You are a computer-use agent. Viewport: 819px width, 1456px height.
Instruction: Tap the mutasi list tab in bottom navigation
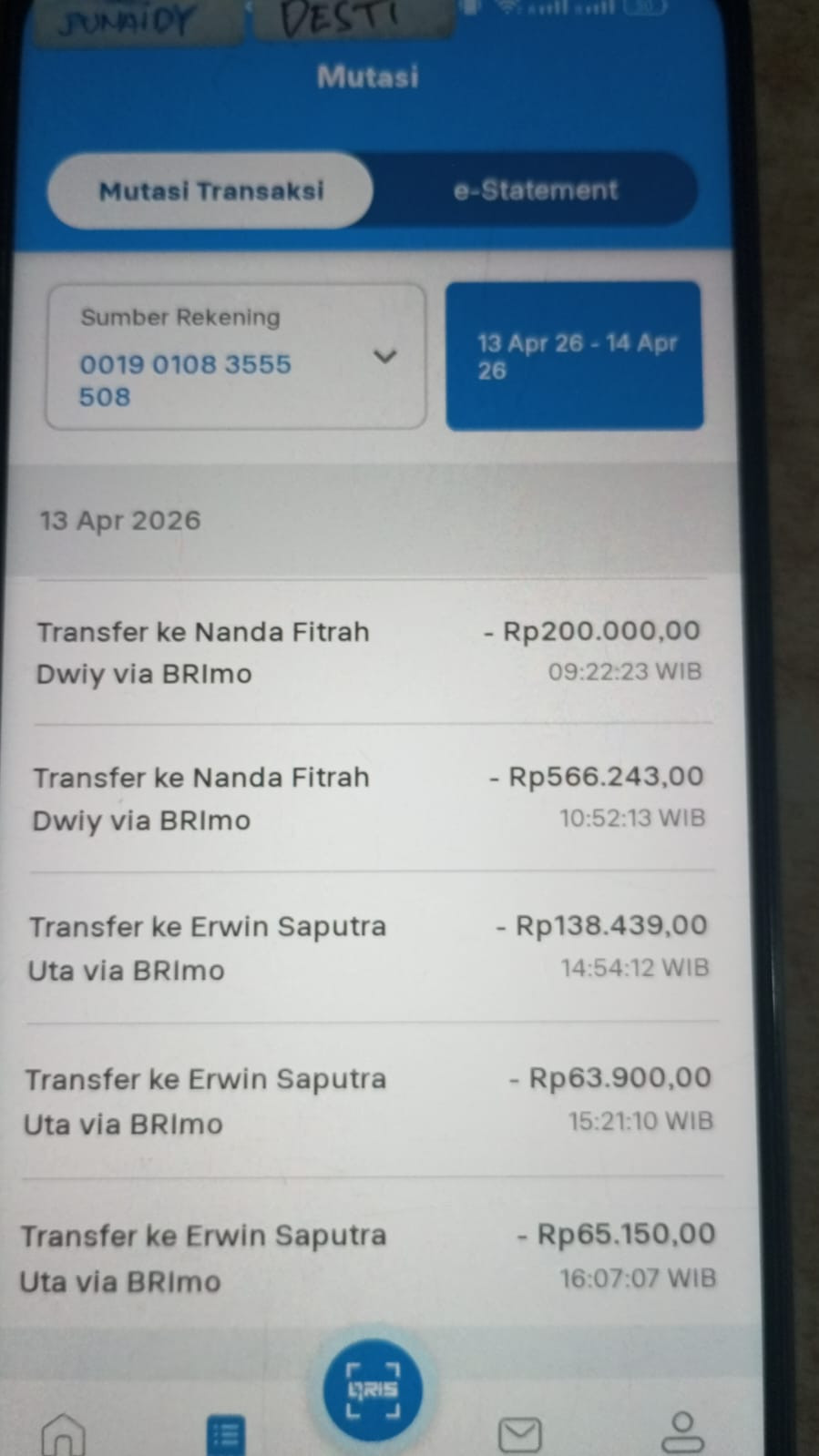tap(226, 1434)
